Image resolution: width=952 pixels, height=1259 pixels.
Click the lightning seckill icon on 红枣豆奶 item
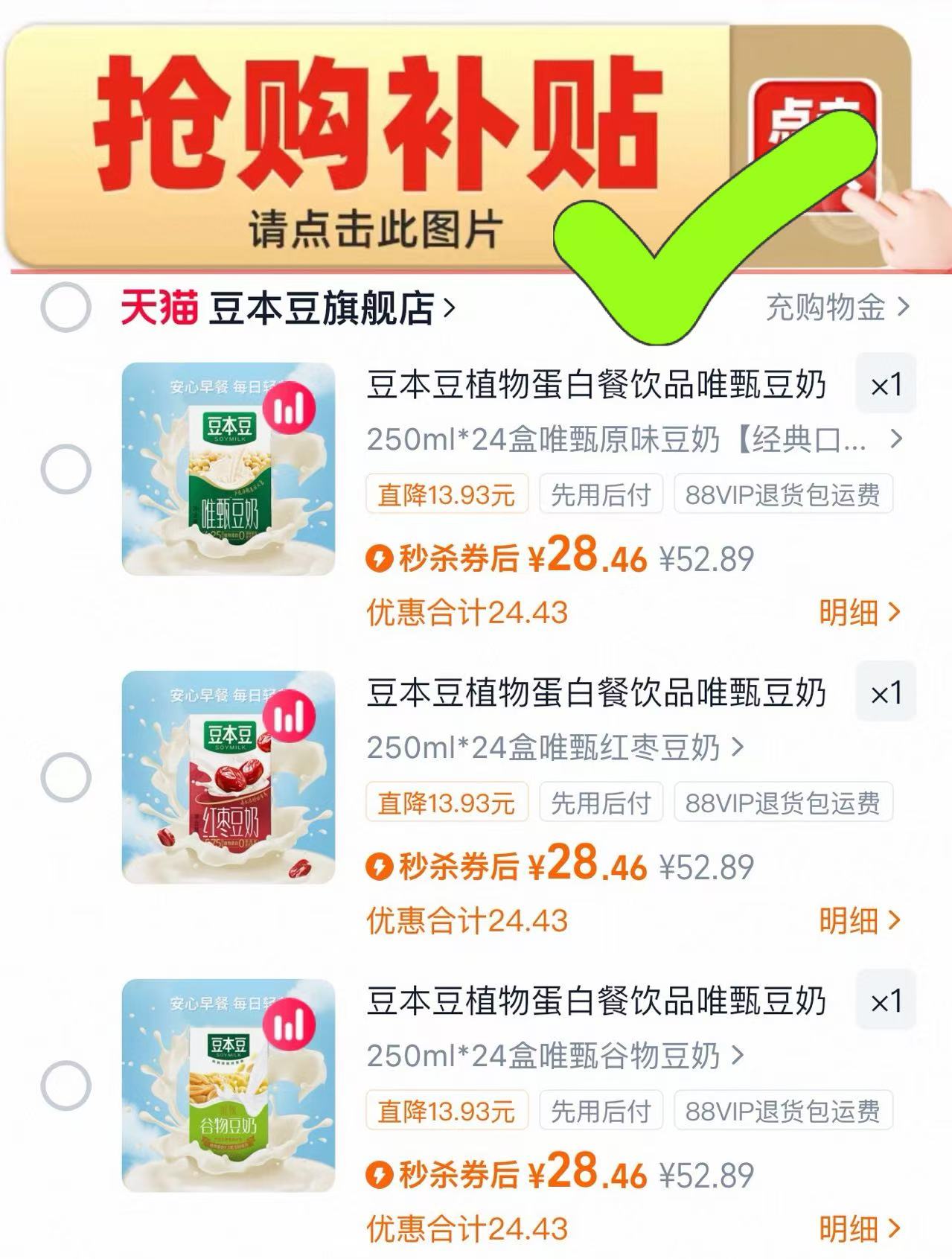[x=381, y=867]
